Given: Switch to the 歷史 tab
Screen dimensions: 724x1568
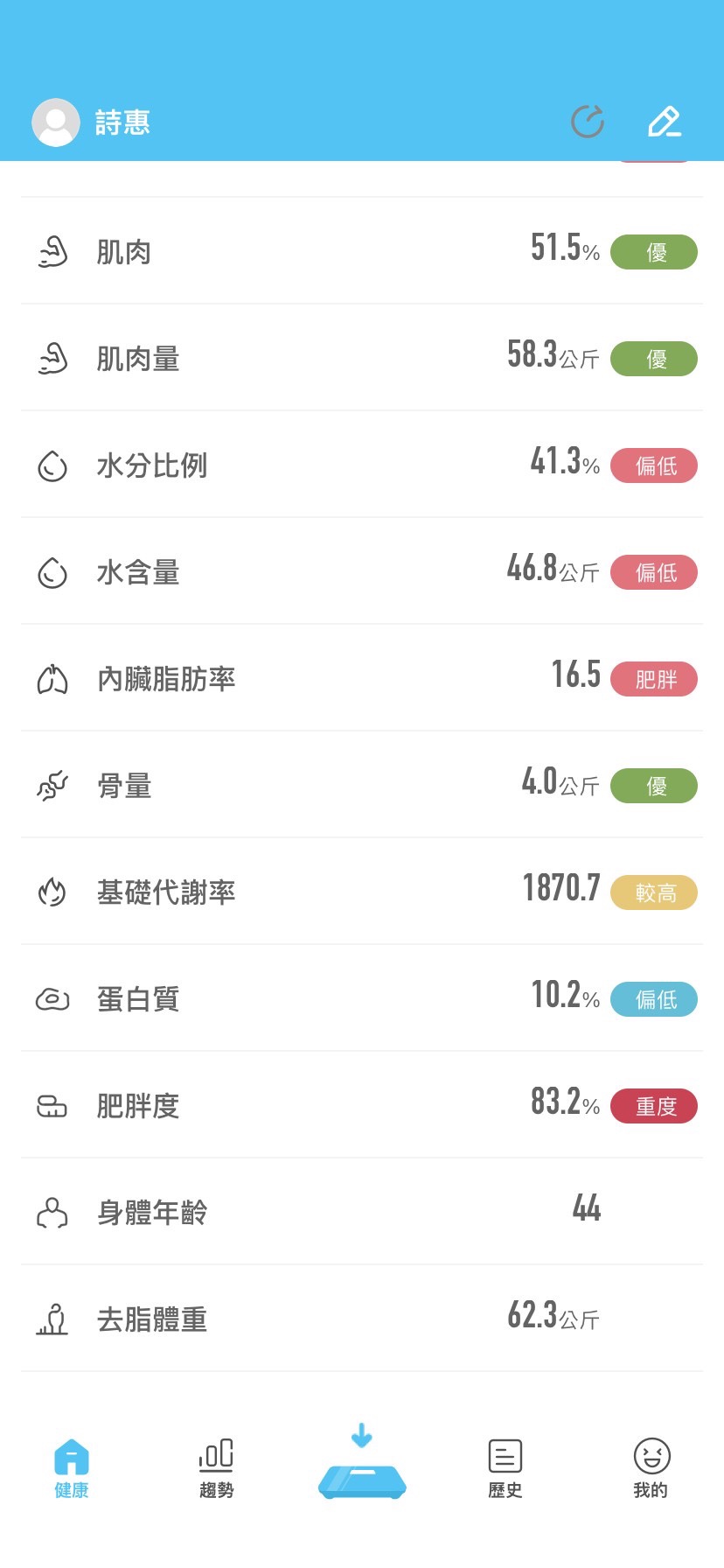Looking at the screenshot, I should click(x=505, y=1464).
